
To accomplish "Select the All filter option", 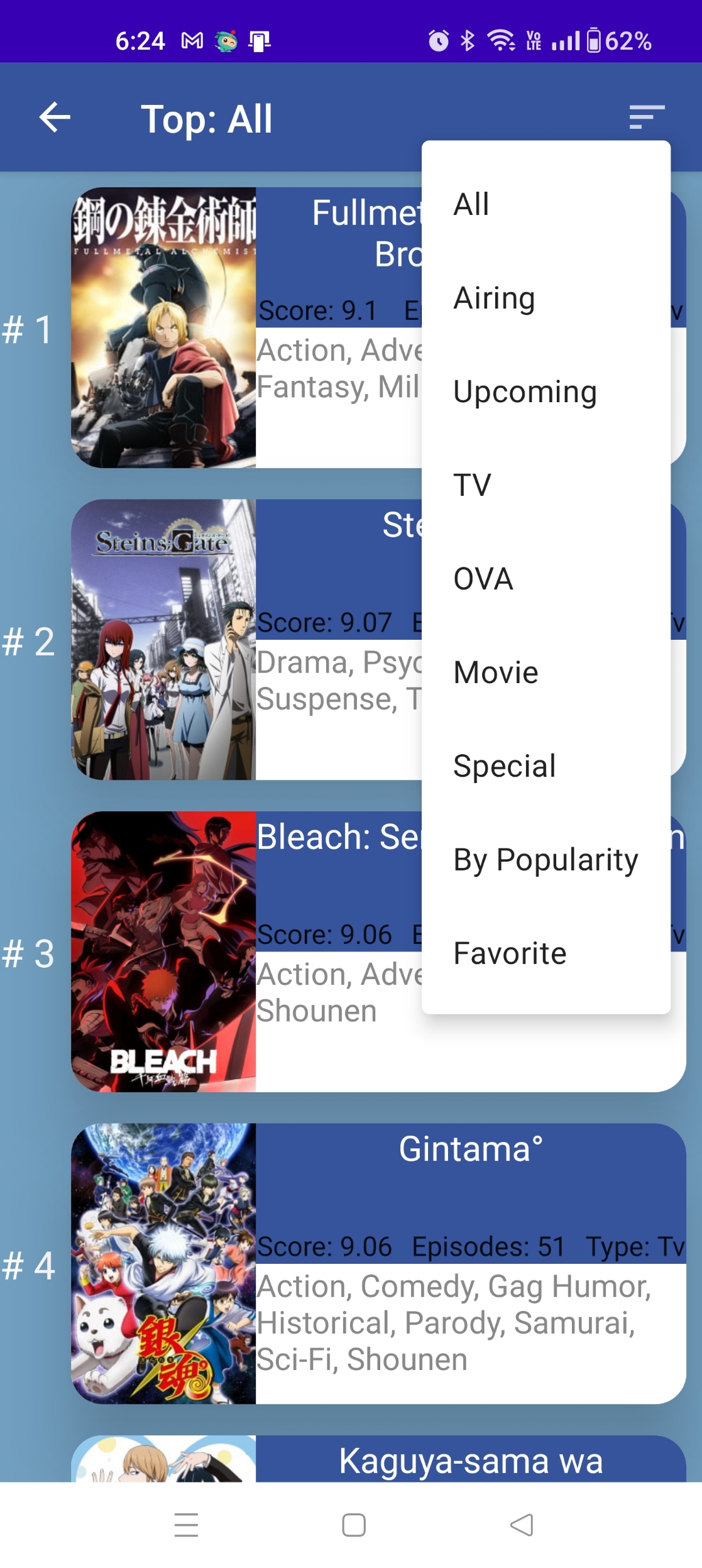I will pyautogui.click(x=546, y=205).
